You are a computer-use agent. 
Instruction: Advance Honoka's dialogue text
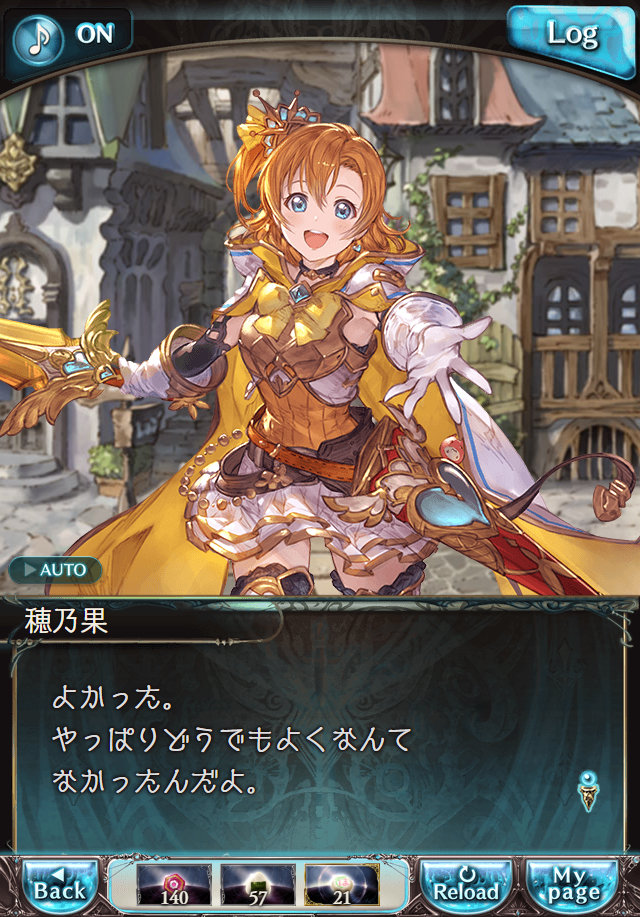(320, 740)
